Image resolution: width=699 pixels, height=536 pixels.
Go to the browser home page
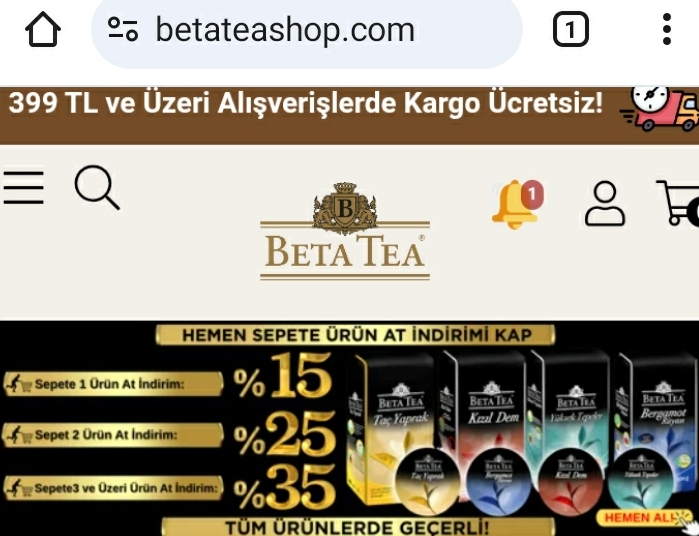pos(43,31)
